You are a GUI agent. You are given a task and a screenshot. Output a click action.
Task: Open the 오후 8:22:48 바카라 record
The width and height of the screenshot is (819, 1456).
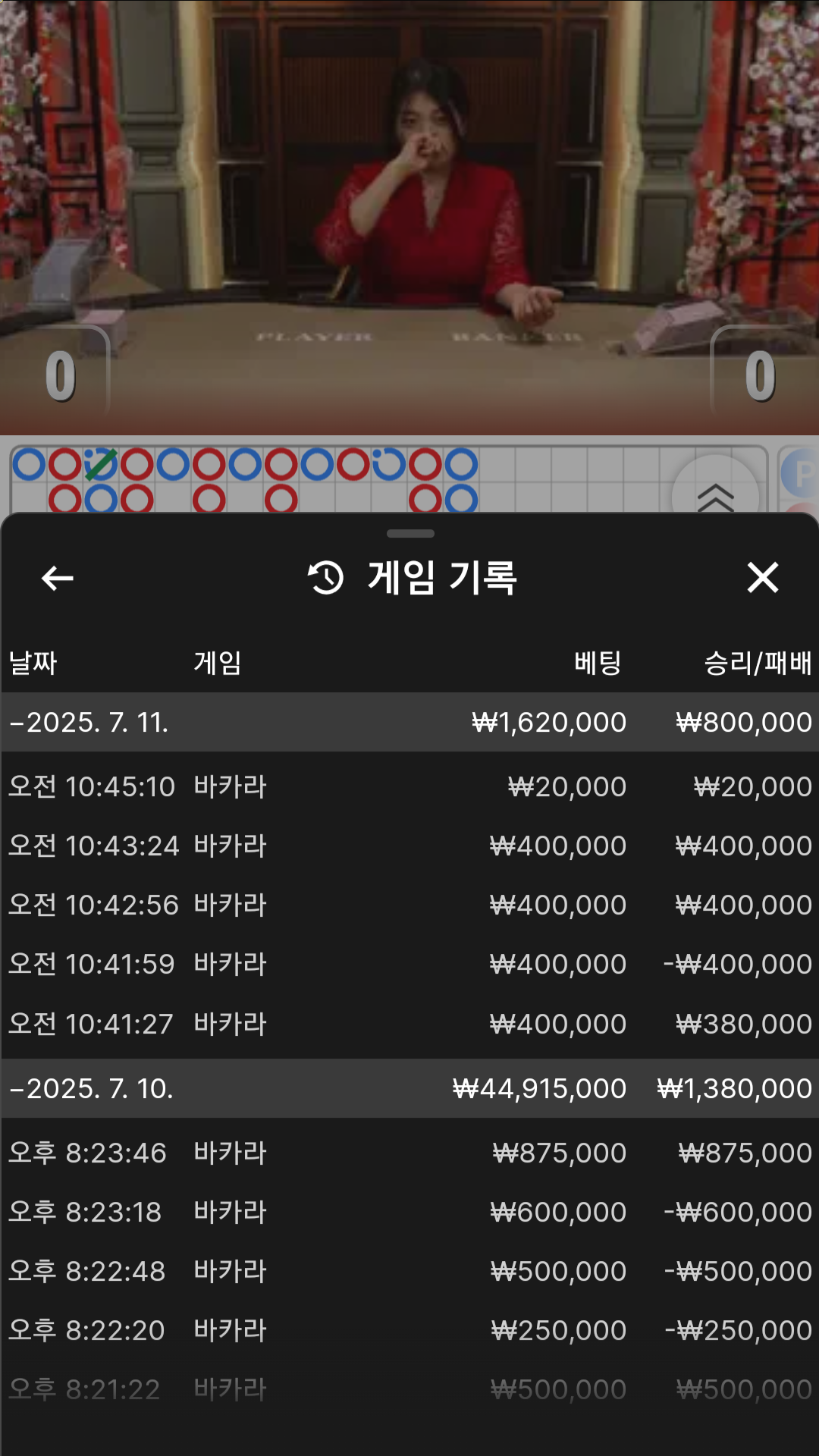pyautogui.click(x=409, y=1271)
